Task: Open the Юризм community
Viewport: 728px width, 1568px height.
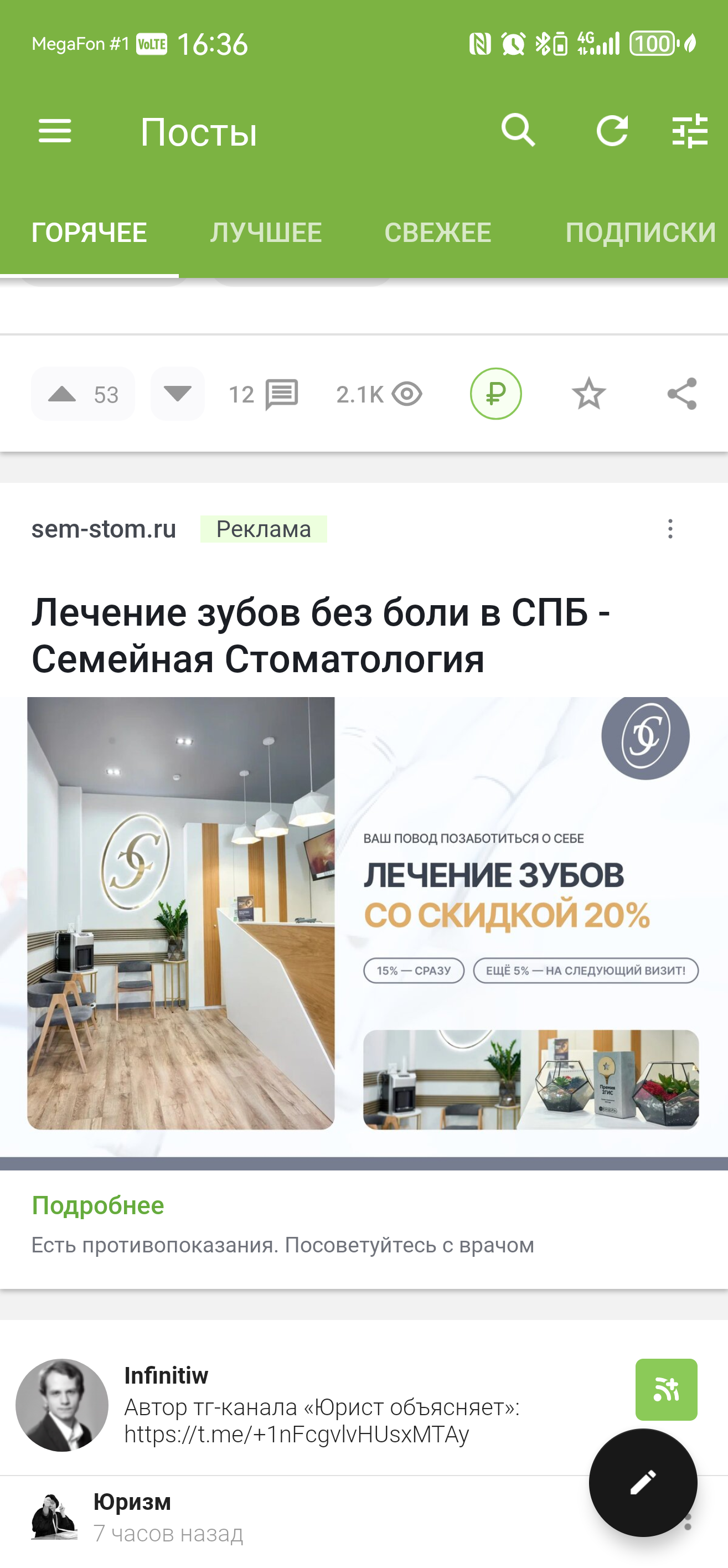Action: click(x=132, y=1502)
